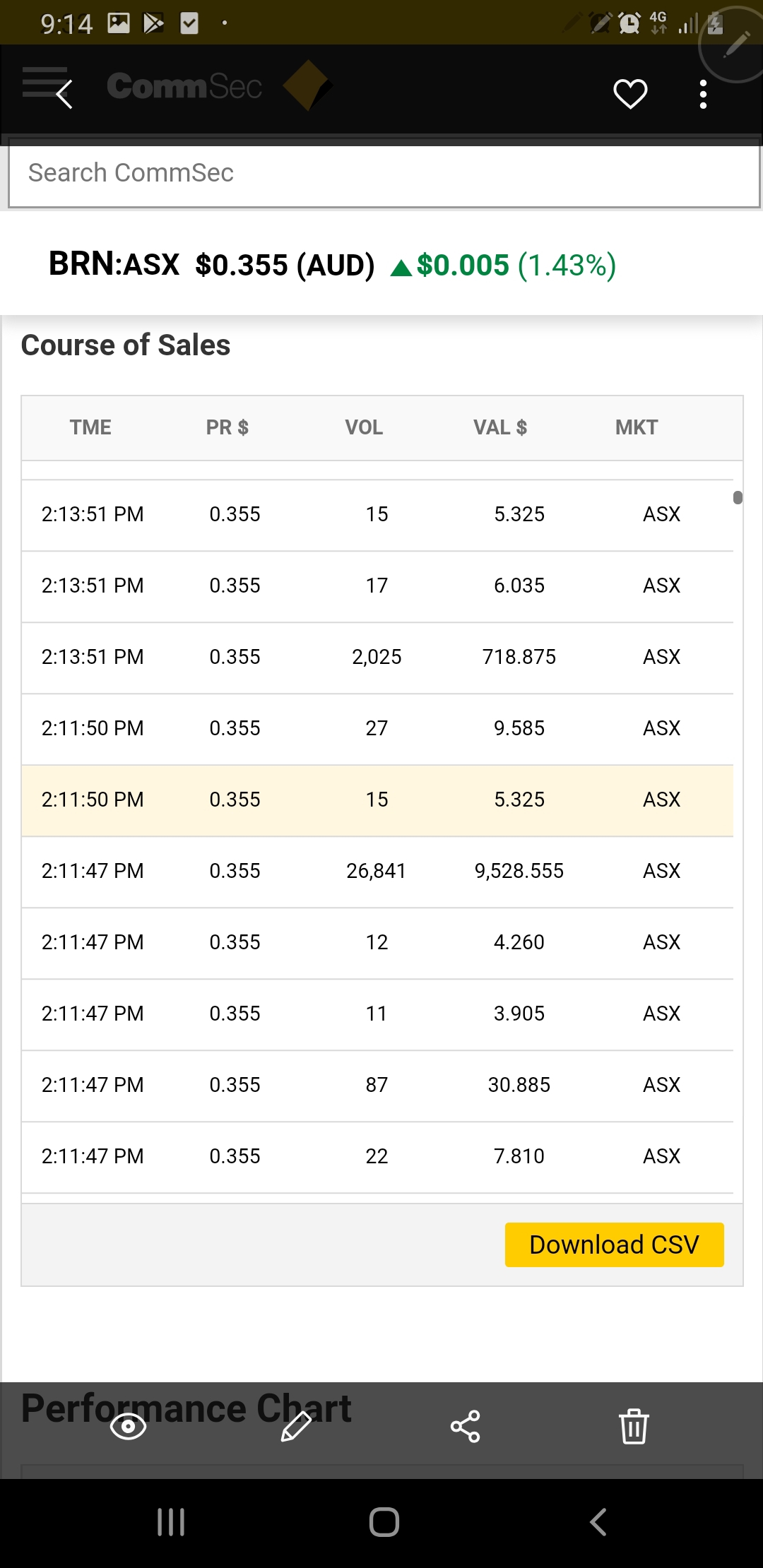The image size is (763, 1568).
Task: Open the three-dot overflow menu
Action: pos(703,94)
